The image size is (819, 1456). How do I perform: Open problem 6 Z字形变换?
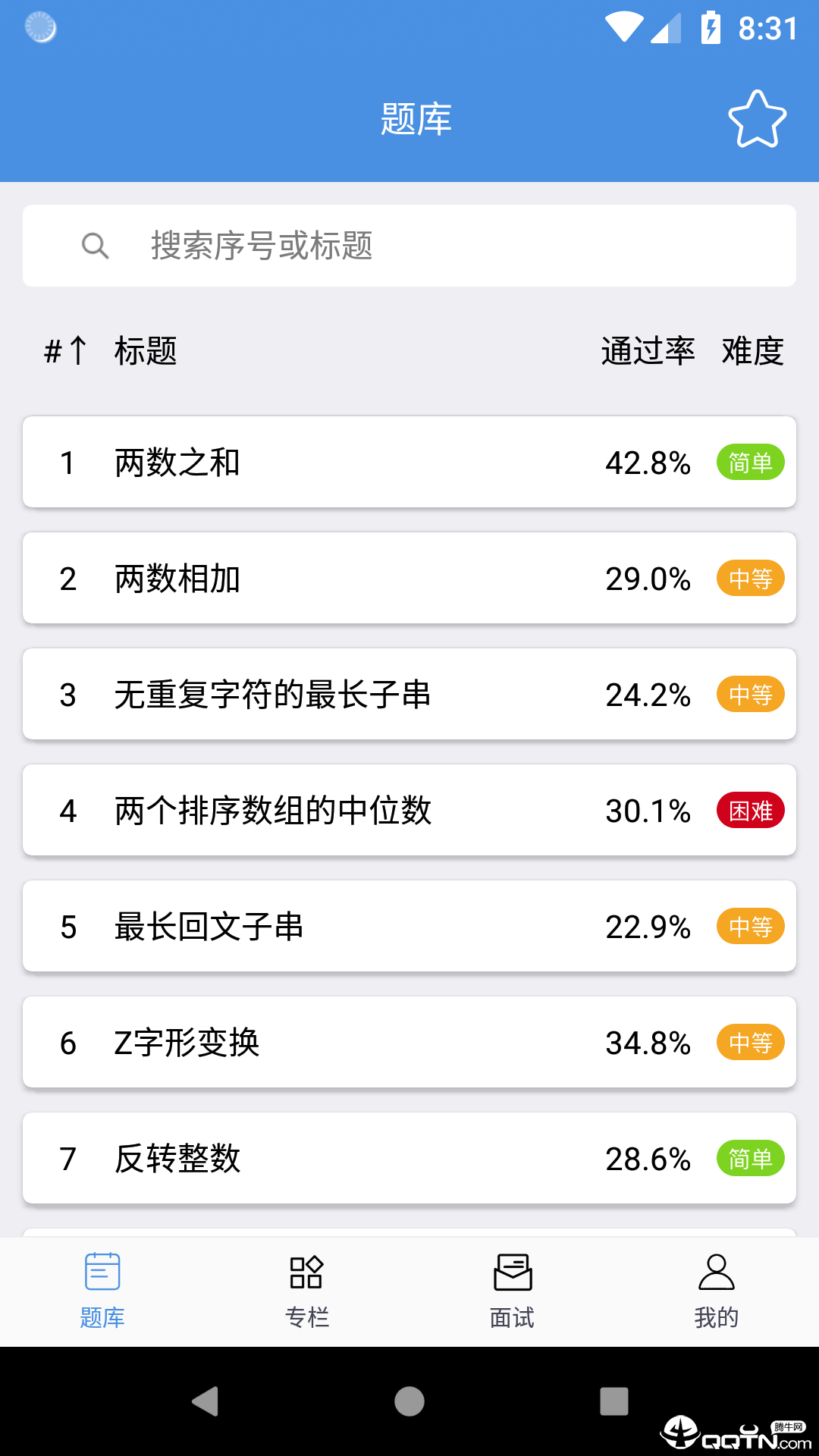(409, 1042)
